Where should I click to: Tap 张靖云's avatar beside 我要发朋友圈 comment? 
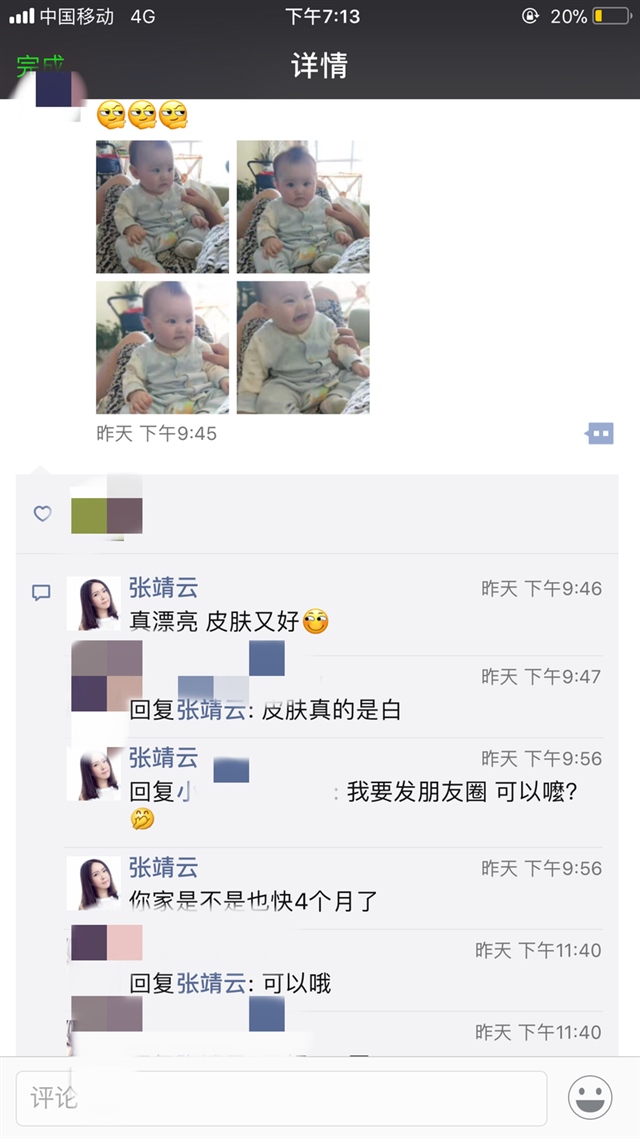coord(93,774)
